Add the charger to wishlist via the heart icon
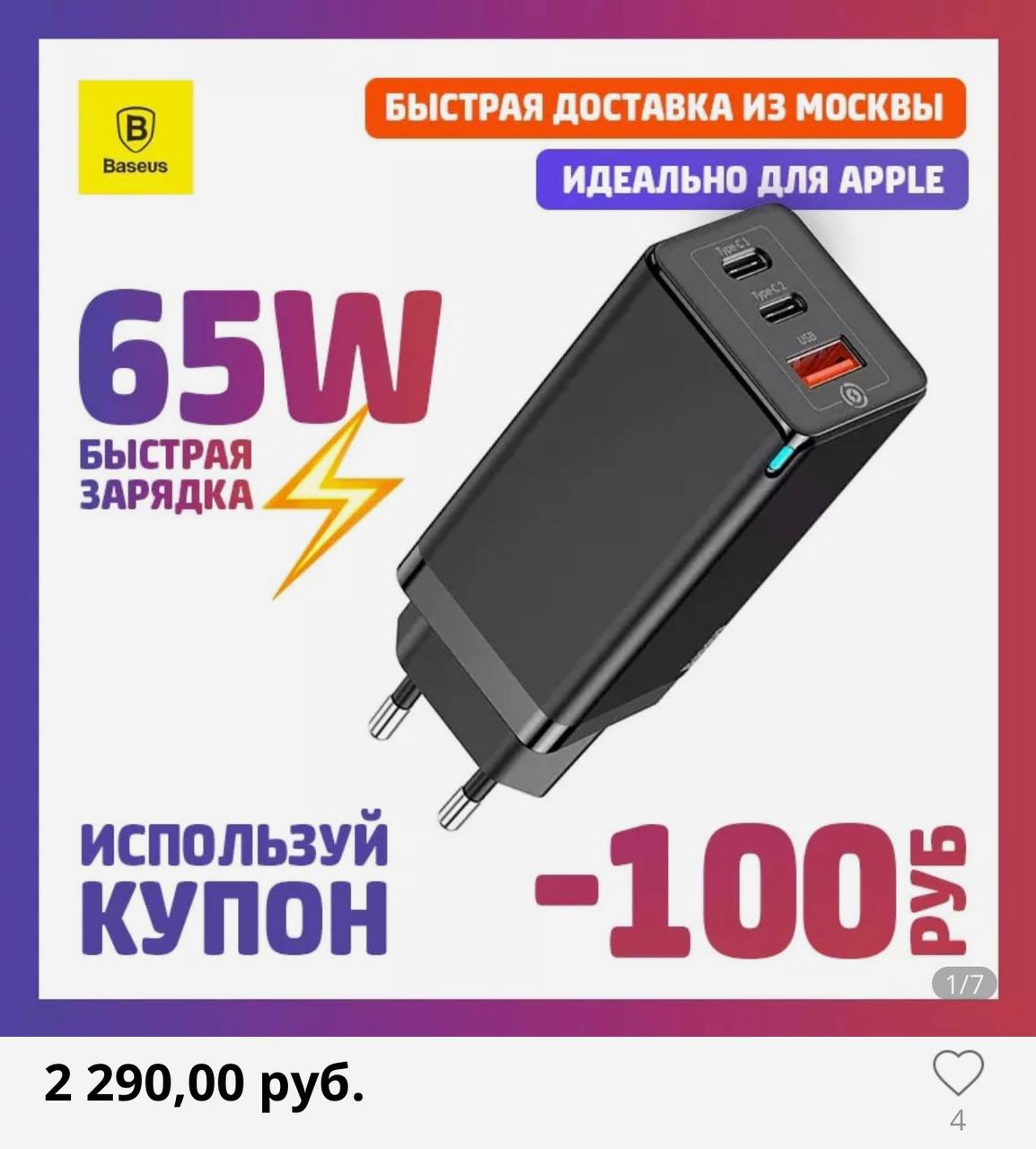 958,1073
